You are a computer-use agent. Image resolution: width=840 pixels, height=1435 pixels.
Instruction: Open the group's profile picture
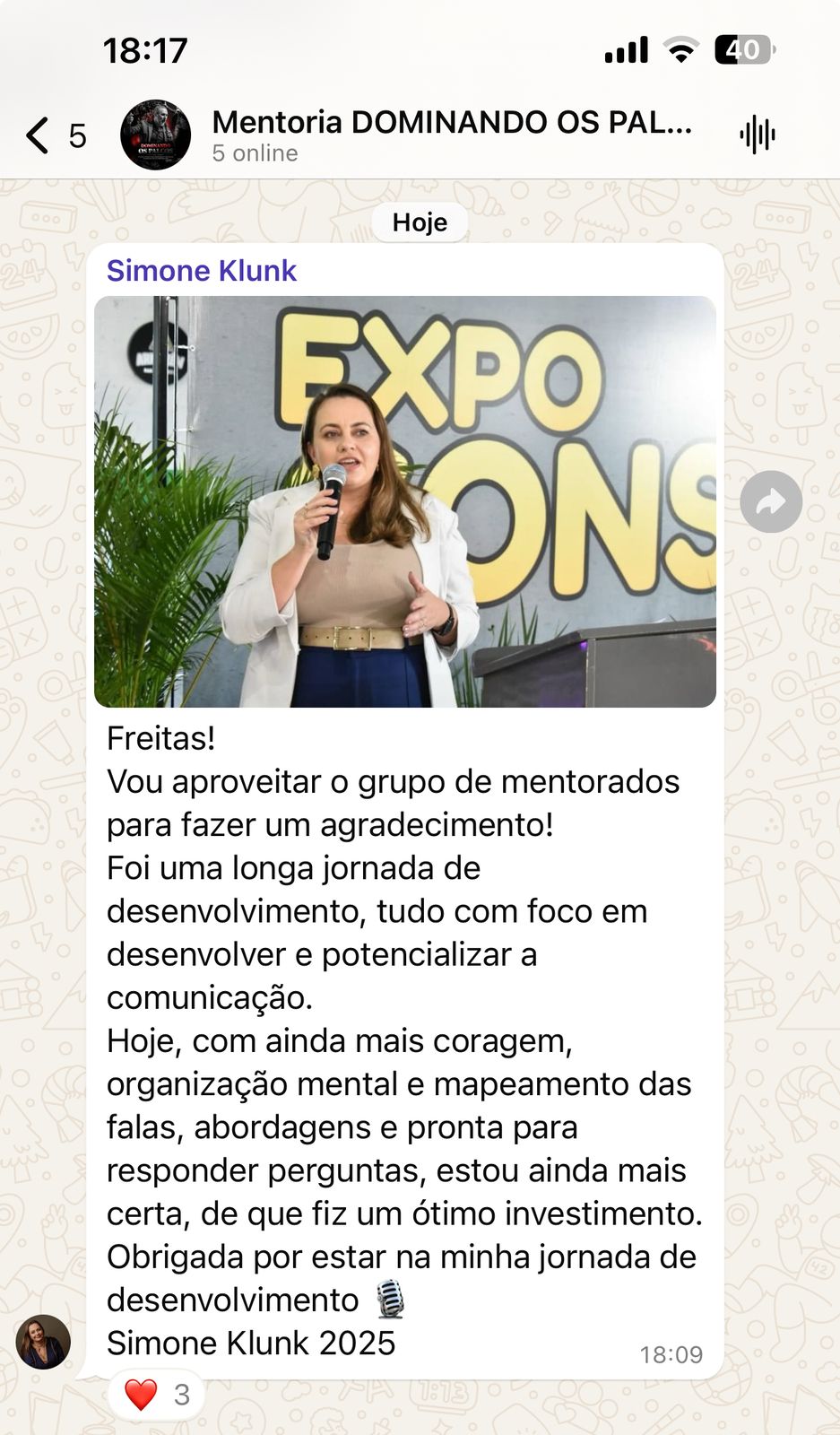pyautogui.click(x=155, y=135)
